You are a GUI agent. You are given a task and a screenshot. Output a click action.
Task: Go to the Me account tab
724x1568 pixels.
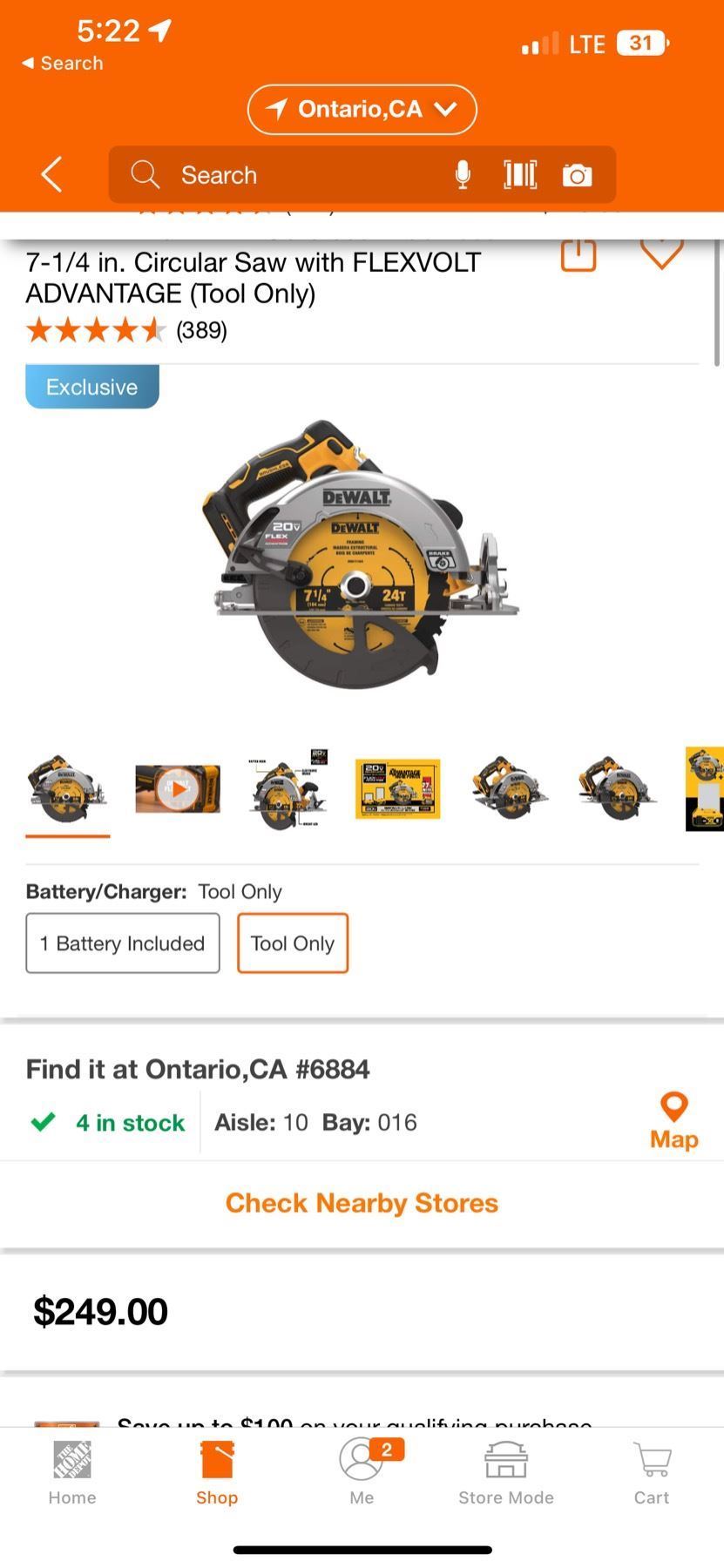pyautogui.click(x=362, y=1474)
